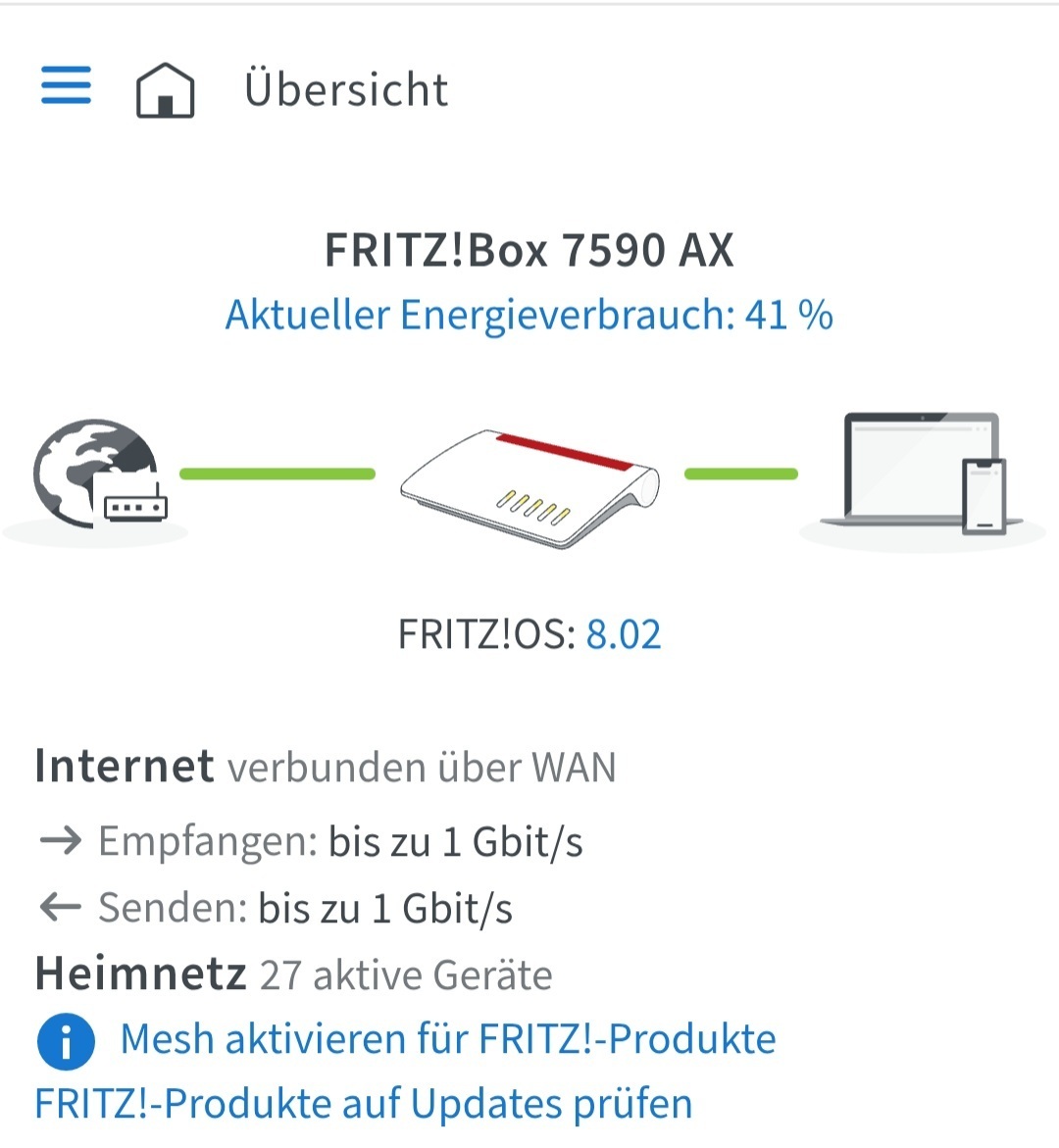1059x1148 pixels.
Task: Tap the internet globe connection icon
Action: point(100,474)
